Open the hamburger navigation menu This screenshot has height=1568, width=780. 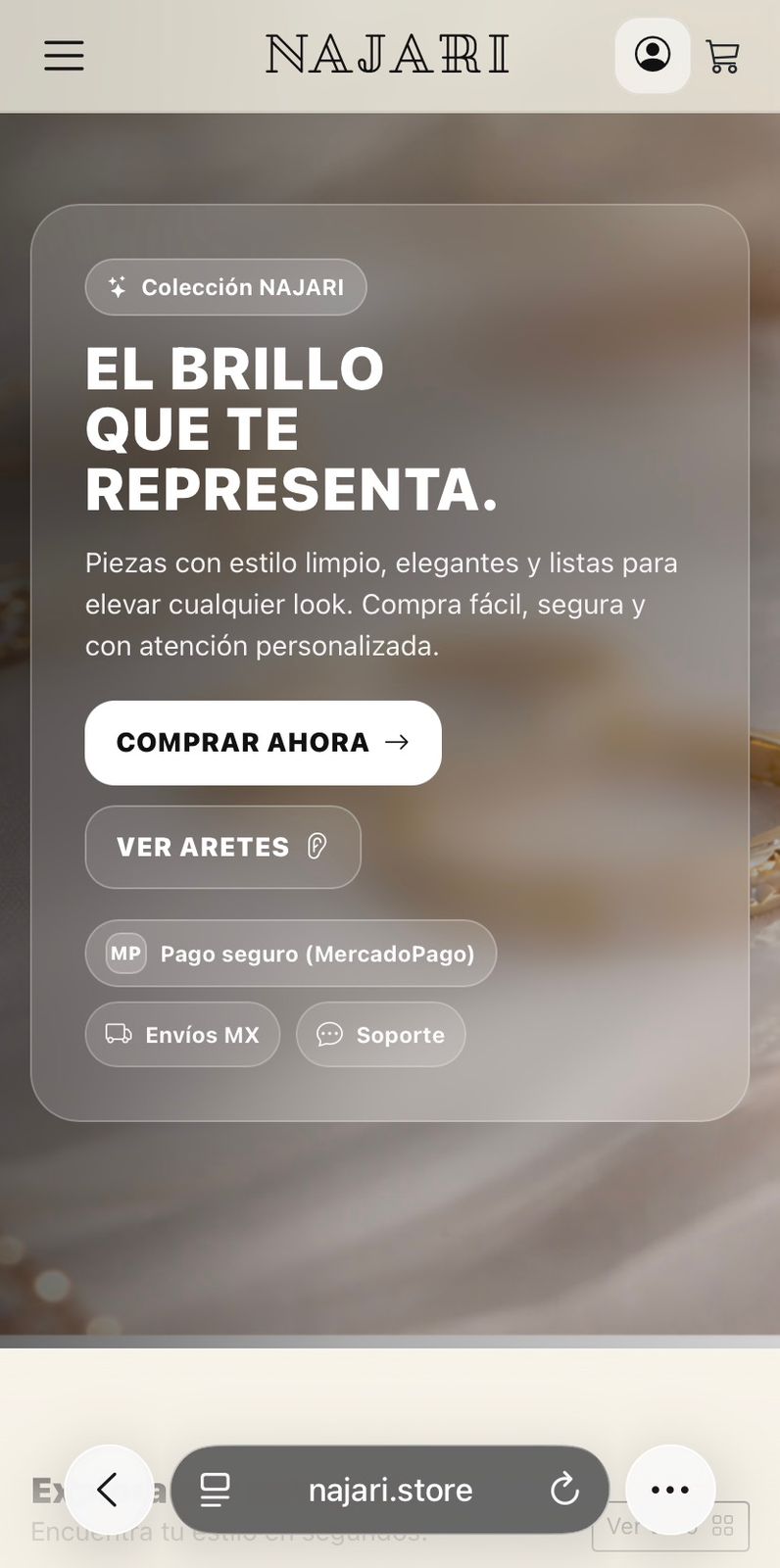tap(64, 55)
